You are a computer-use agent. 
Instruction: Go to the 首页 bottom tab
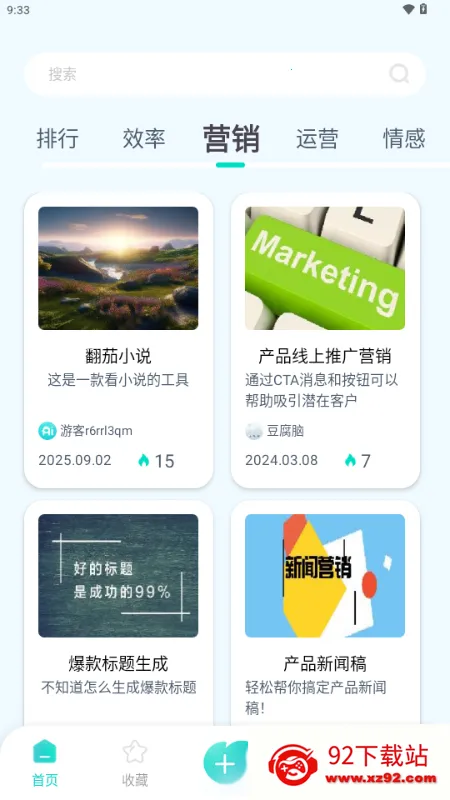click(45, 763)
